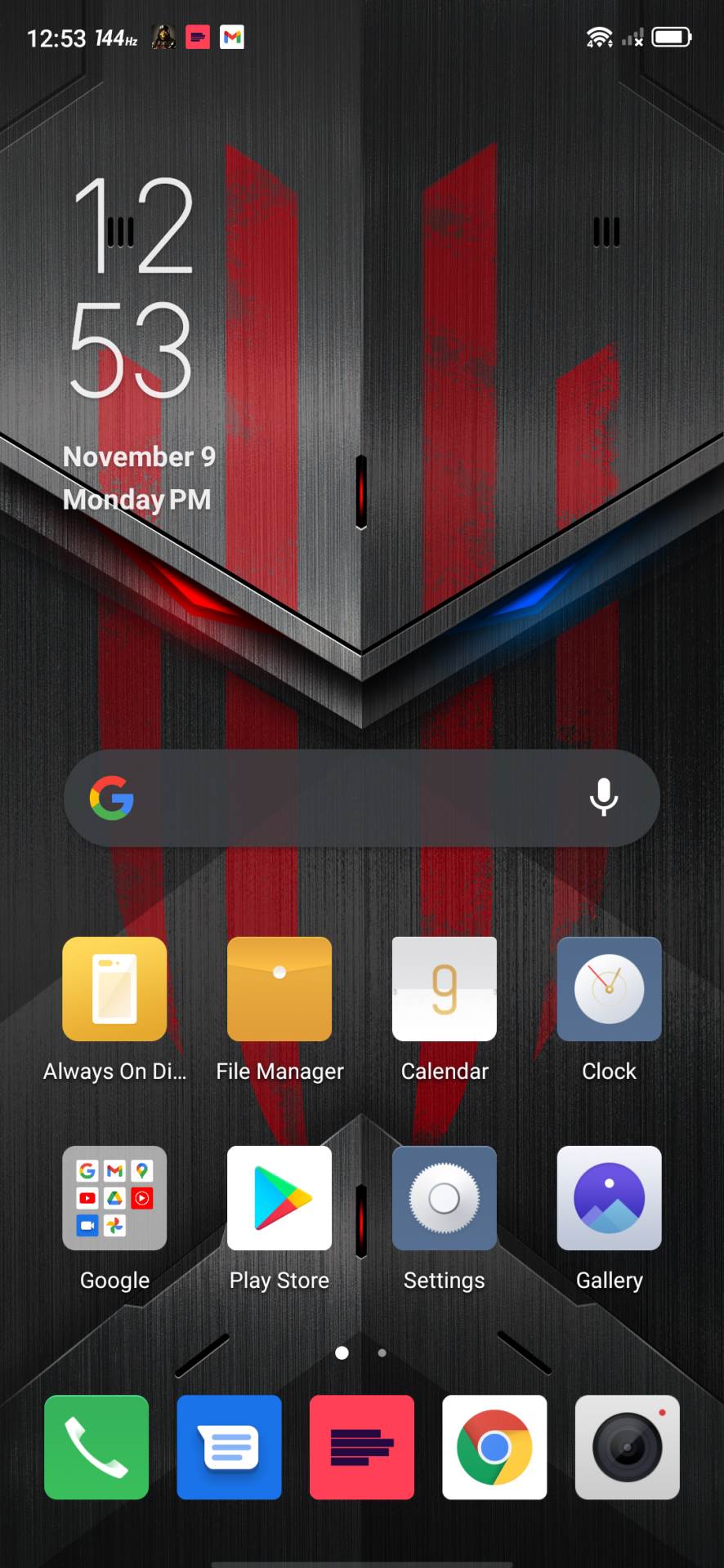
Task: Open the Phone dialer in the dock
Action: click(96, 1447)
